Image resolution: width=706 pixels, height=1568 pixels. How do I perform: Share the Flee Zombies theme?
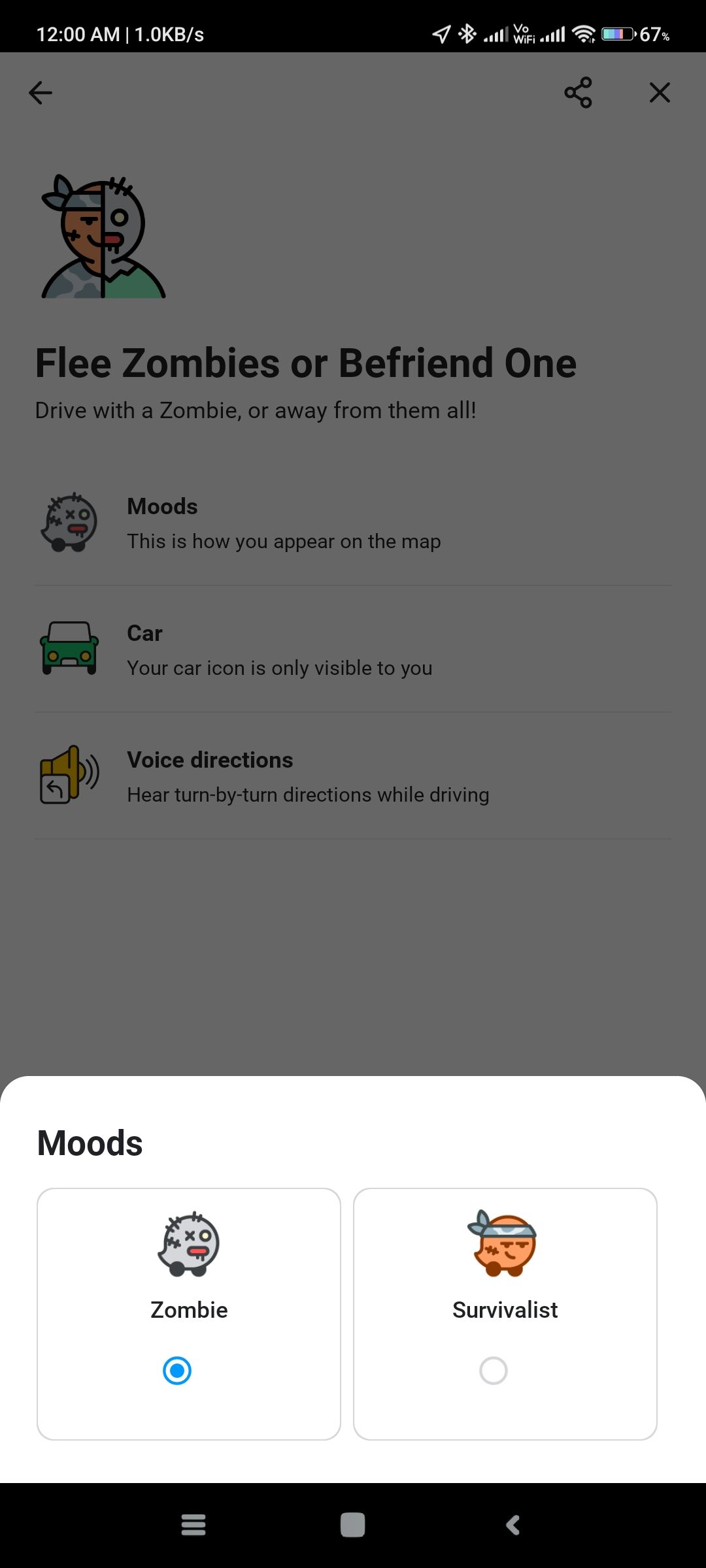click(578, 93)
